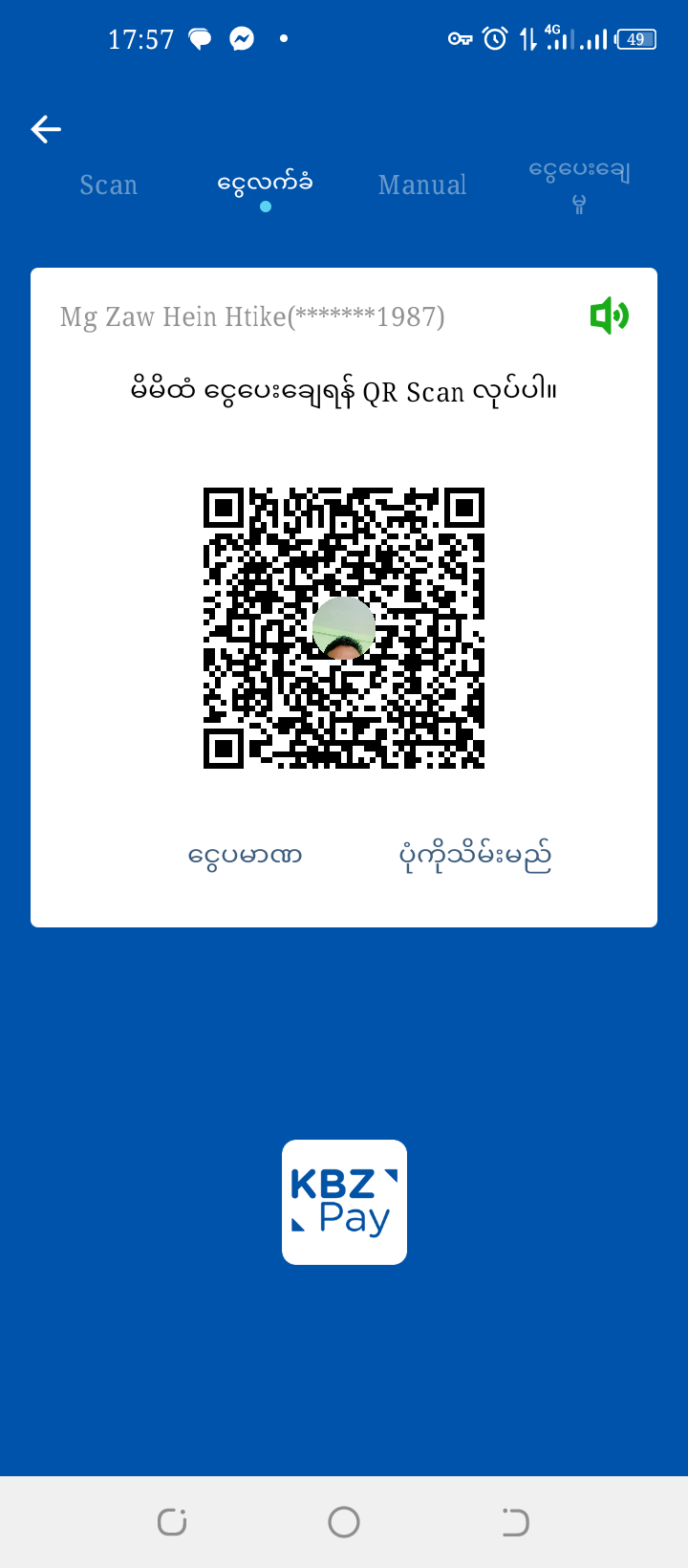Viewport: 688px width, 1568px height.
Task: Switch to the Manual tab
Action: point(422,185)
